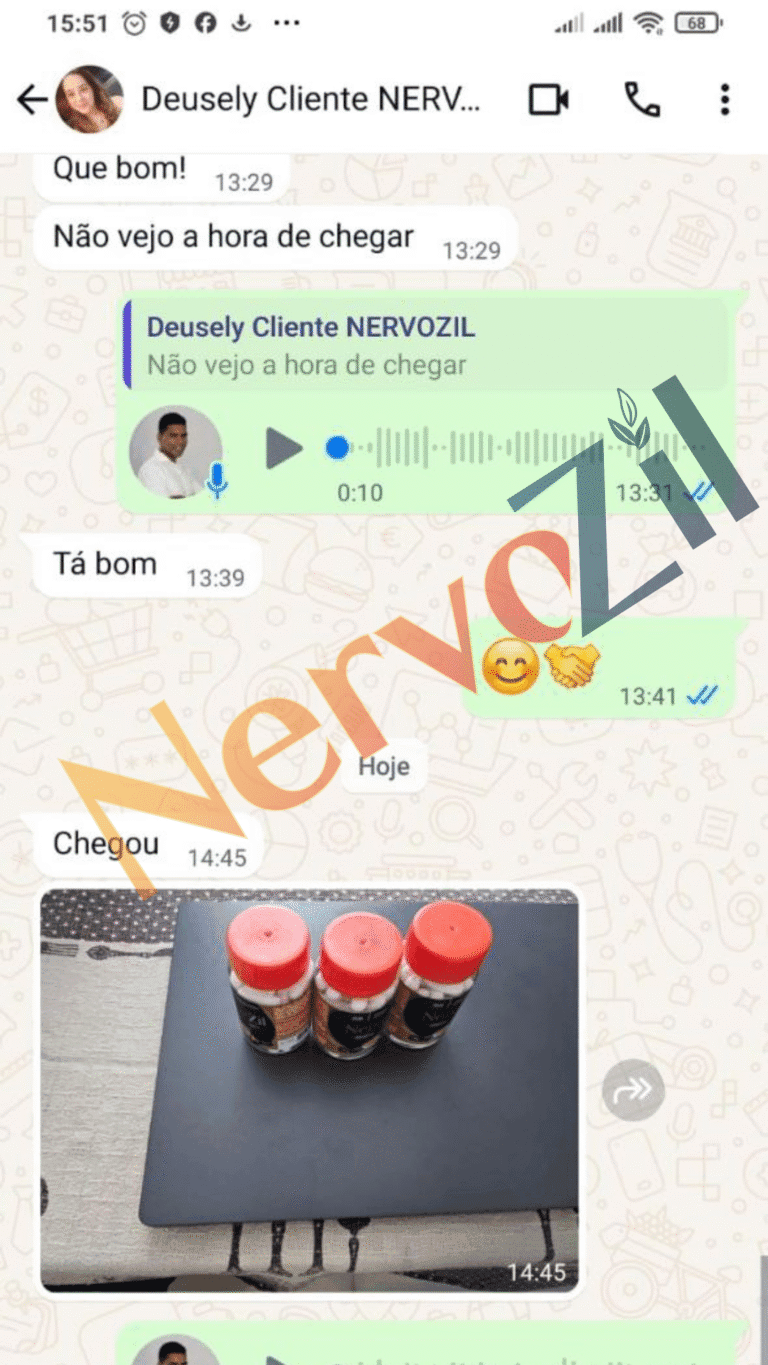Start a voice call with Deusely
Viewport: 768px width, 1365px height.
[641, 99]
